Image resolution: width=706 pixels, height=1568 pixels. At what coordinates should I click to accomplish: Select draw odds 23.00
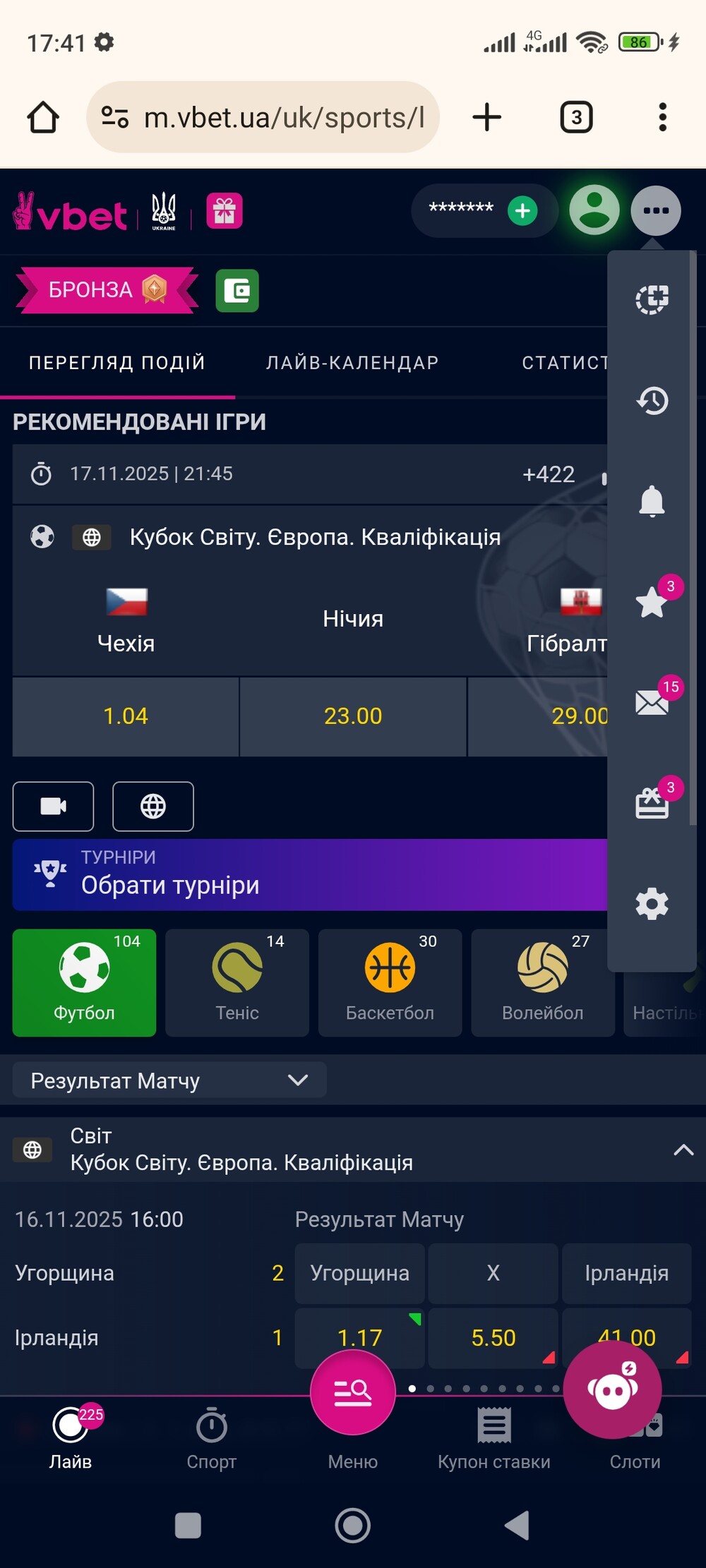point(353,716)
